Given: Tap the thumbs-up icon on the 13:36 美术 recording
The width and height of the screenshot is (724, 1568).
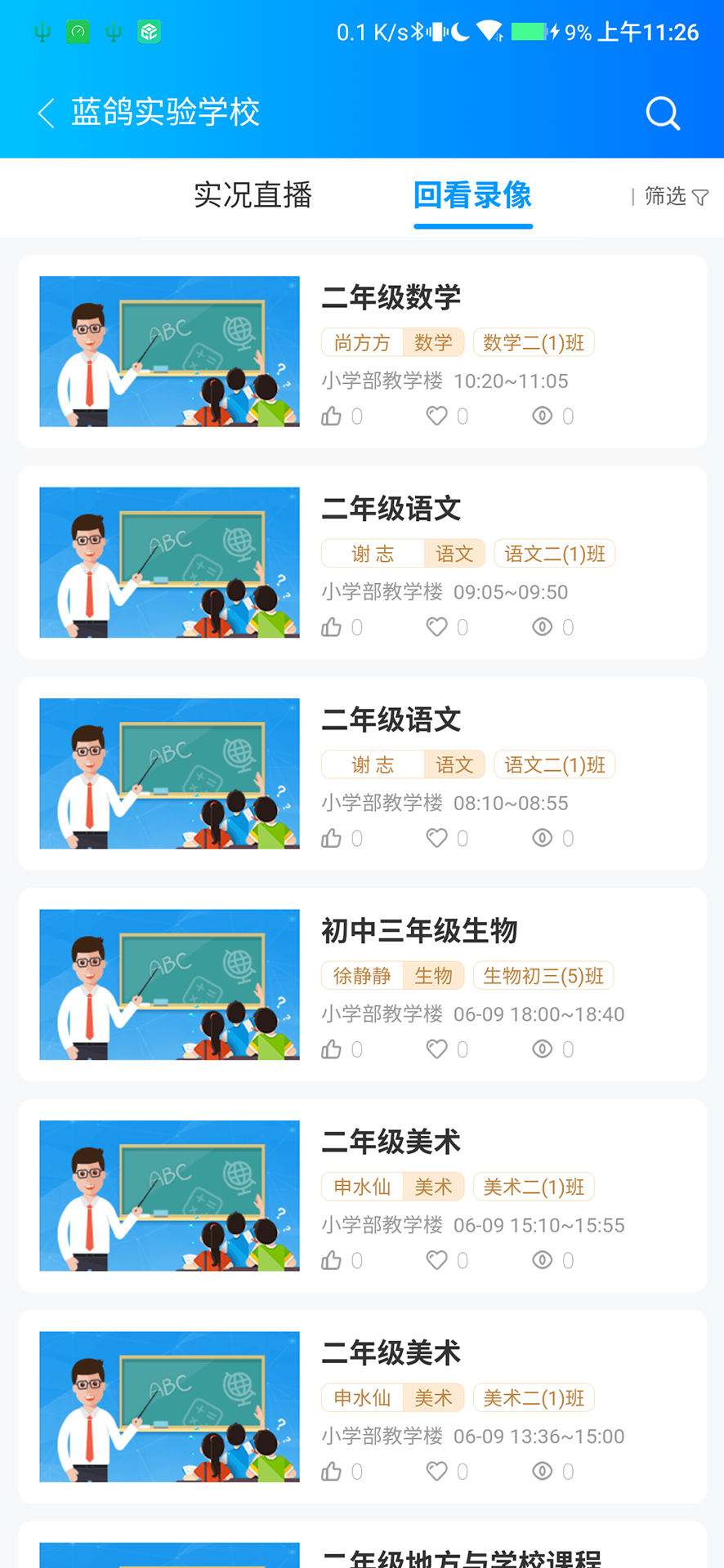Looking at the screenshot, I should coord(331,1471).
